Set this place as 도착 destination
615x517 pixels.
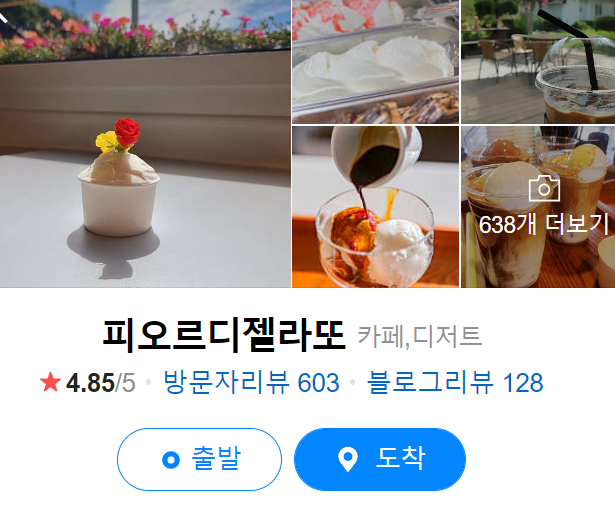(380, 459)
